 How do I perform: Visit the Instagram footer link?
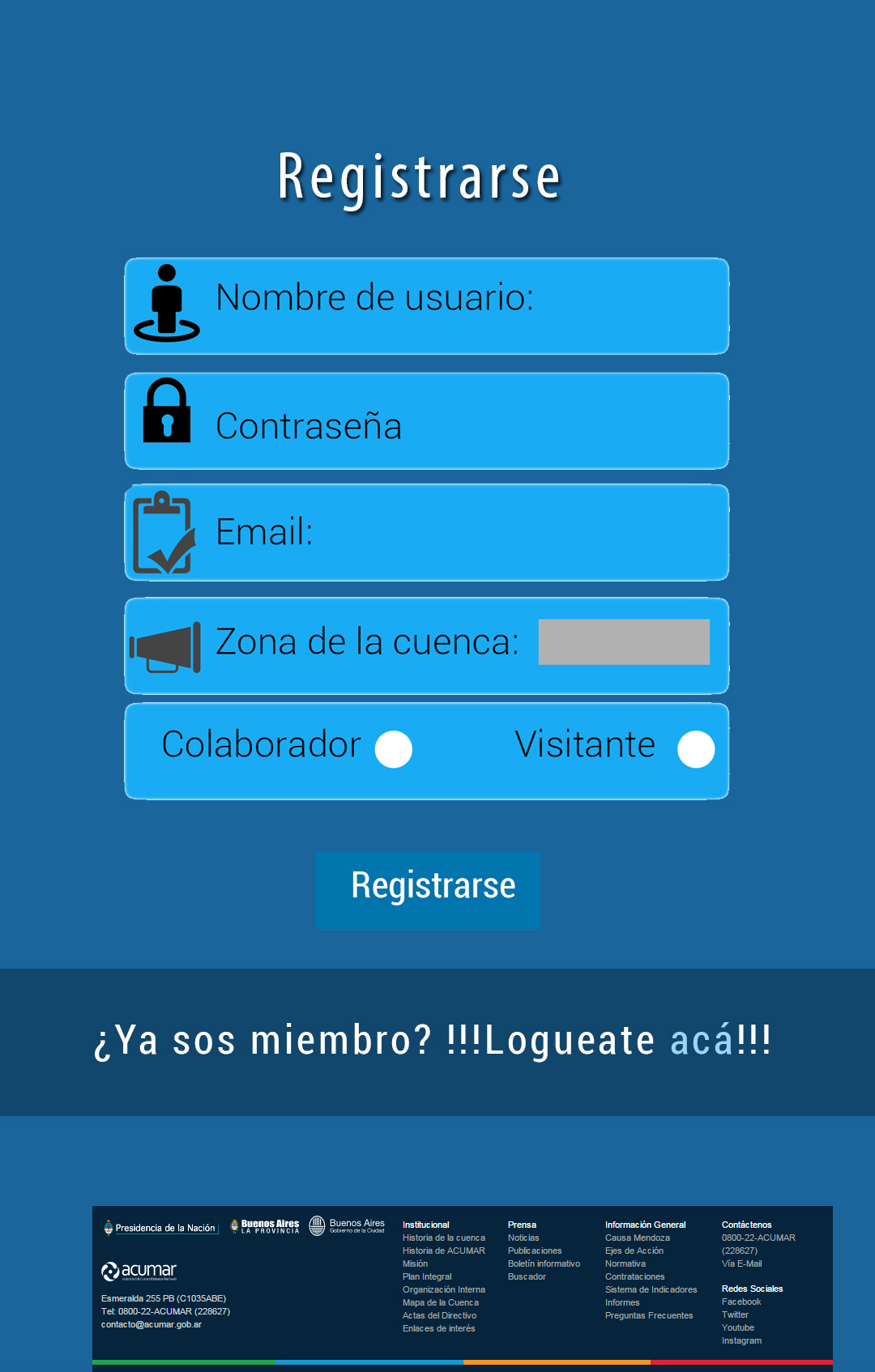[741, 1340]
